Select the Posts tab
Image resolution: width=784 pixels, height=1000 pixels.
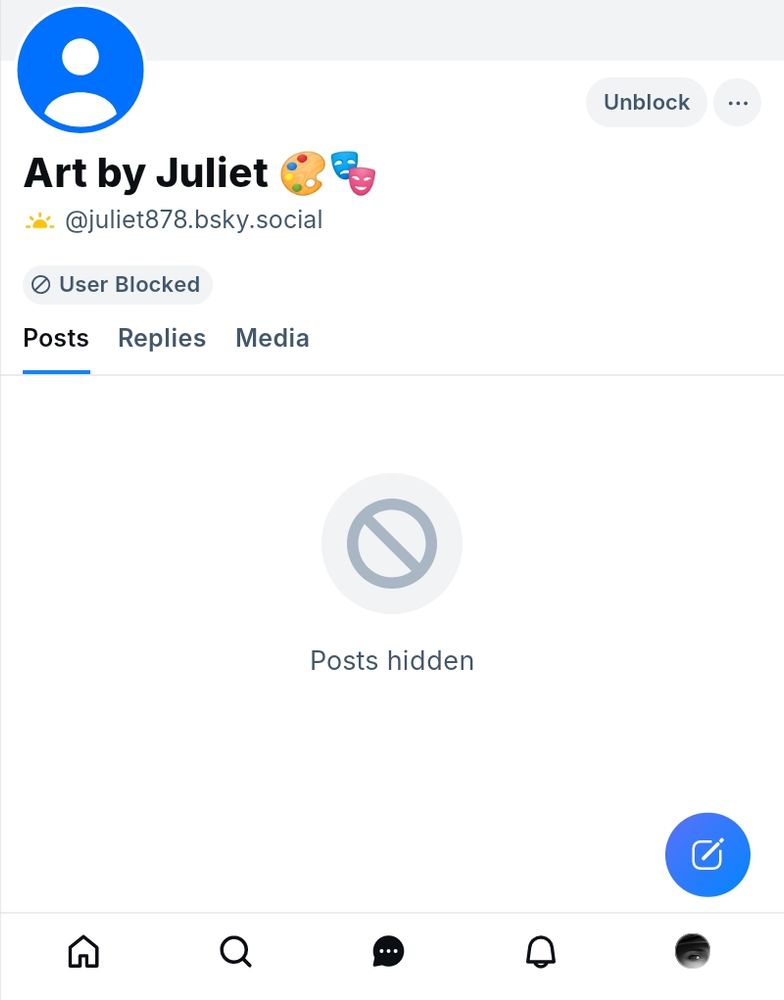(x=56, y=338)
